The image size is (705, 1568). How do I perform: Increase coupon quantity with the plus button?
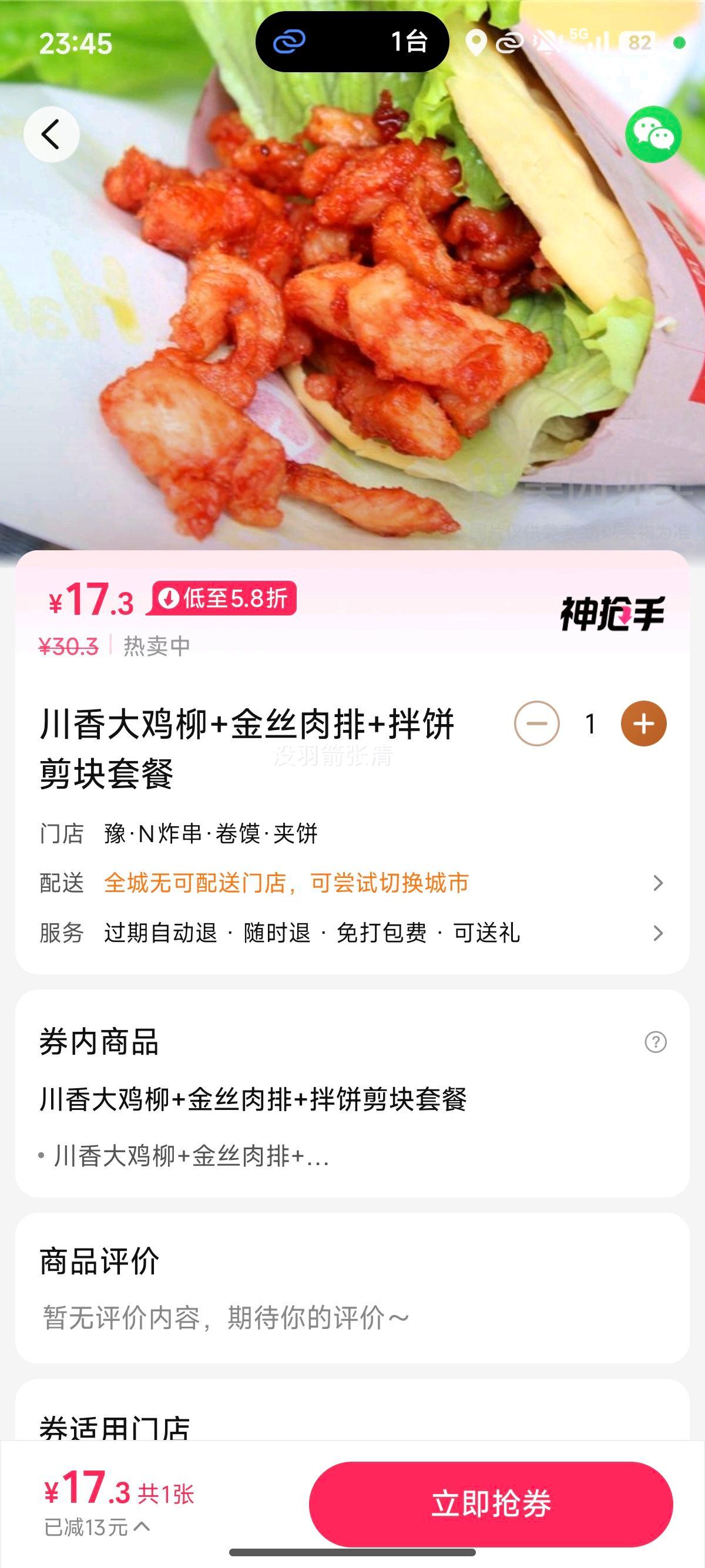(x=643, y=724)
